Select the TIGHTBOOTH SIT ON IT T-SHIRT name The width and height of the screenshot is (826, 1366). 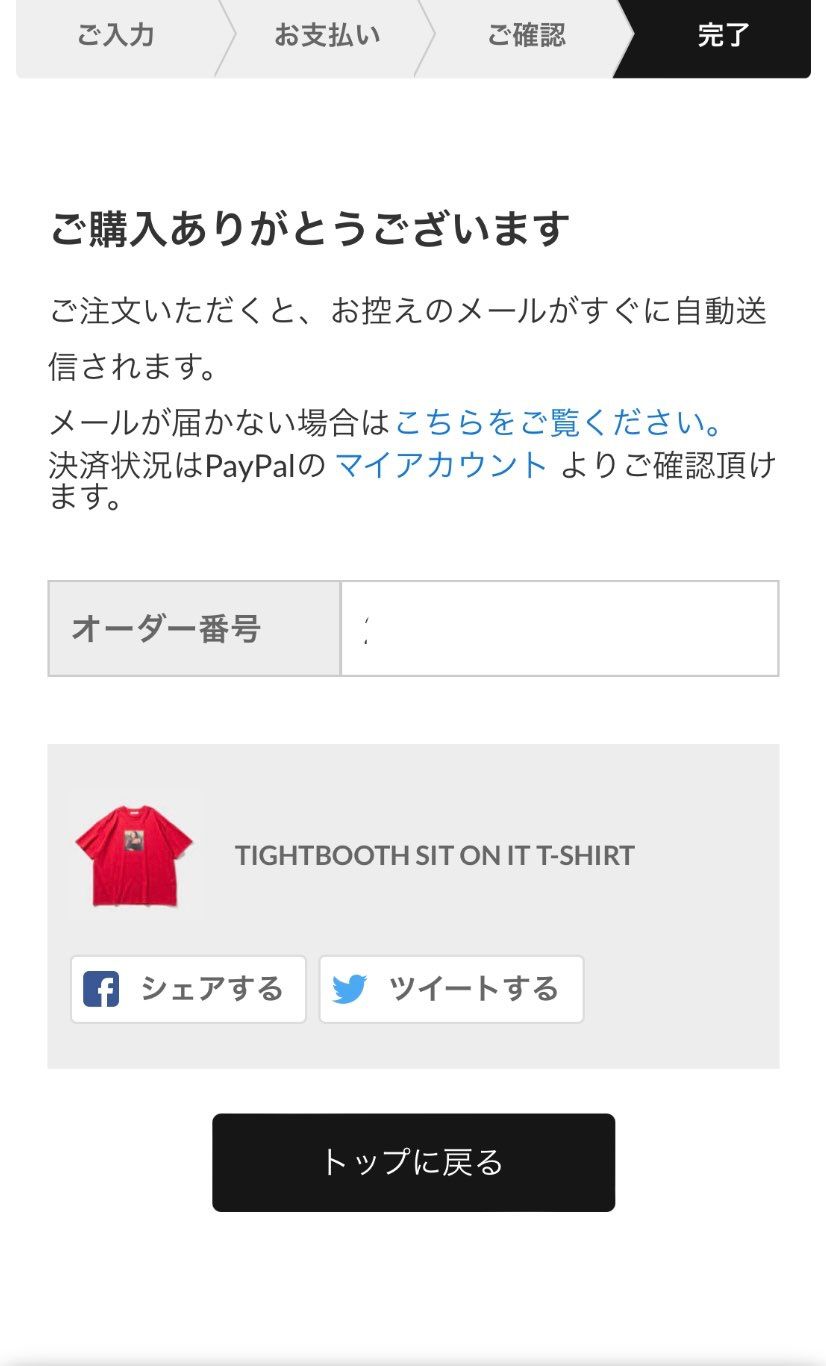pyautogui.click(x=434, y=856)
